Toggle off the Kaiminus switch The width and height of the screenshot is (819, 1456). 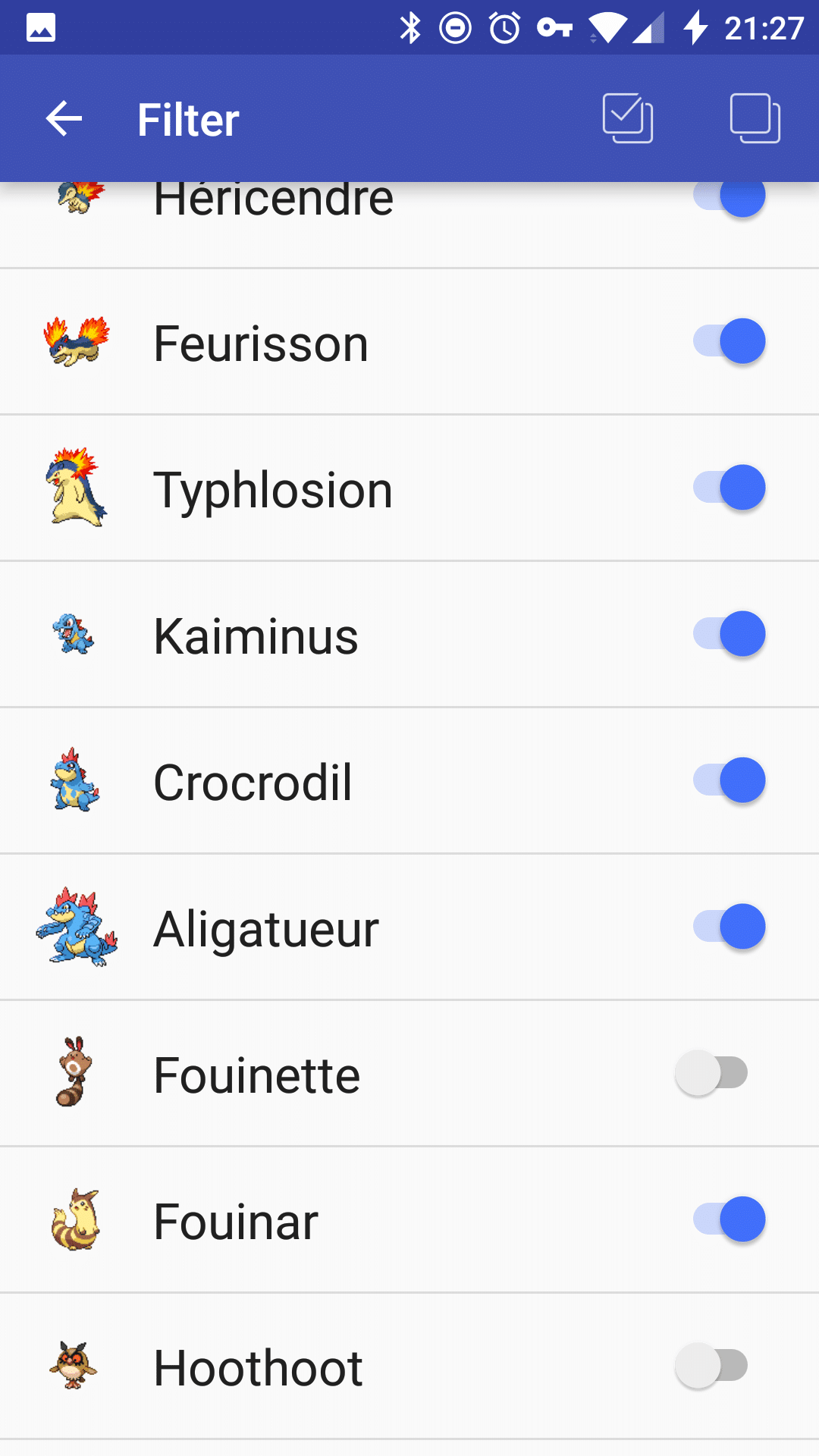[x=729, y=634]
